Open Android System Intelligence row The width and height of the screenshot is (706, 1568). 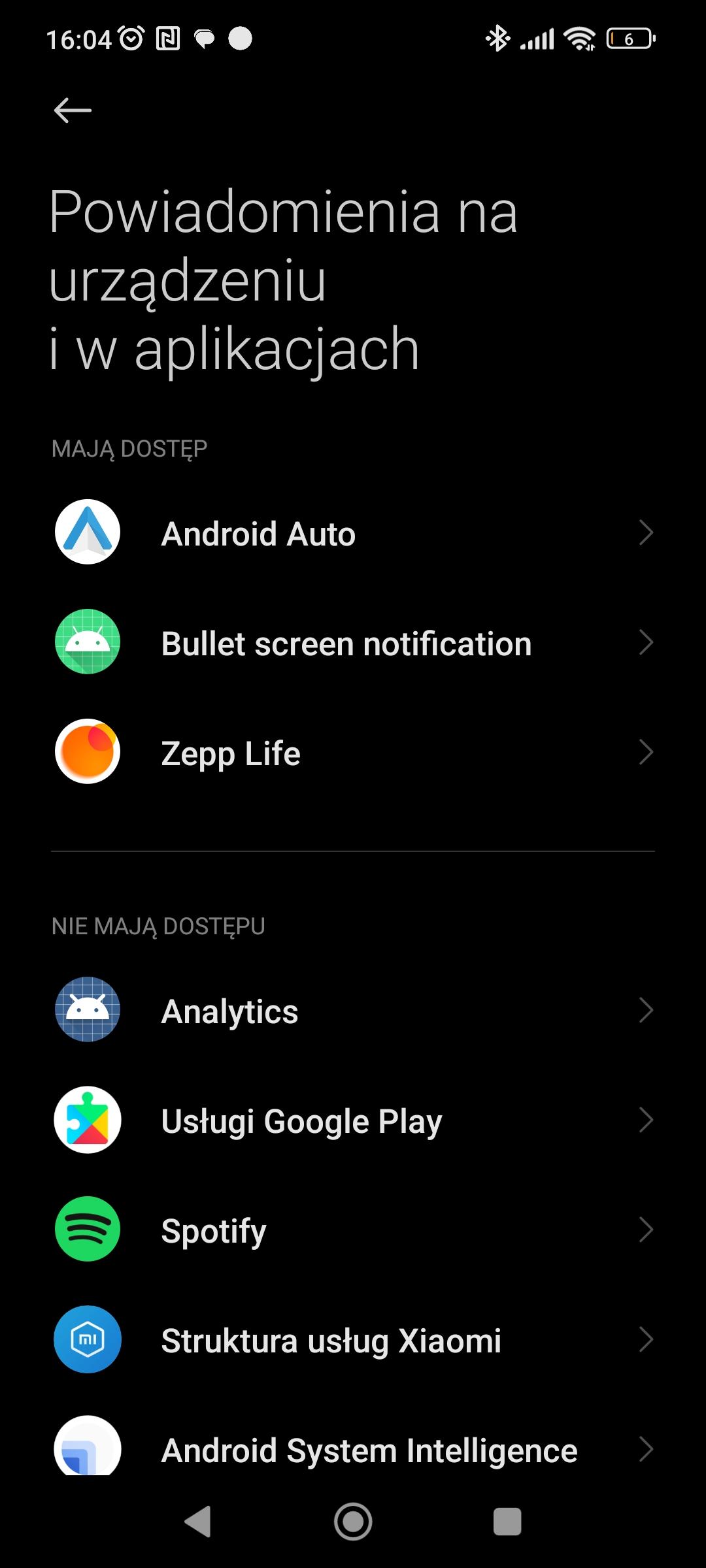tap(353, 1449)
